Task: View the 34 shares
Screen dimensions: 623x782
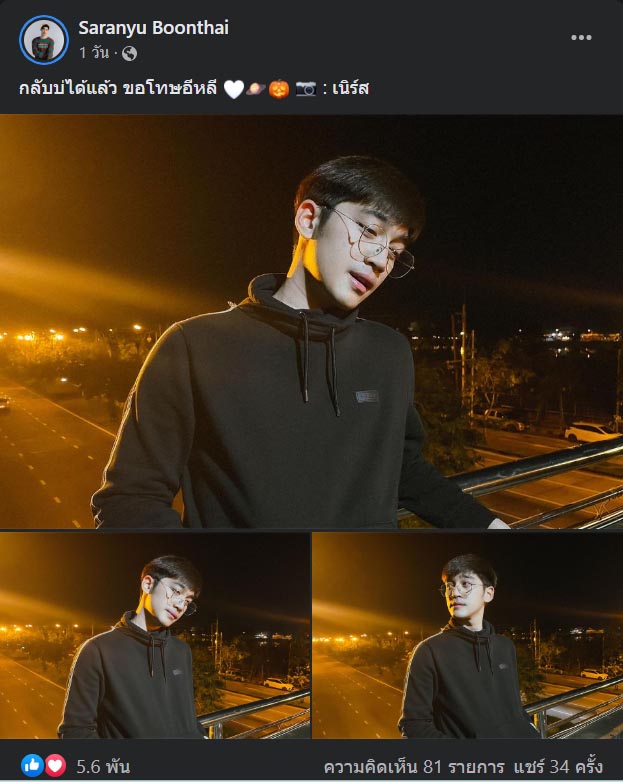Action: point(560,766)
